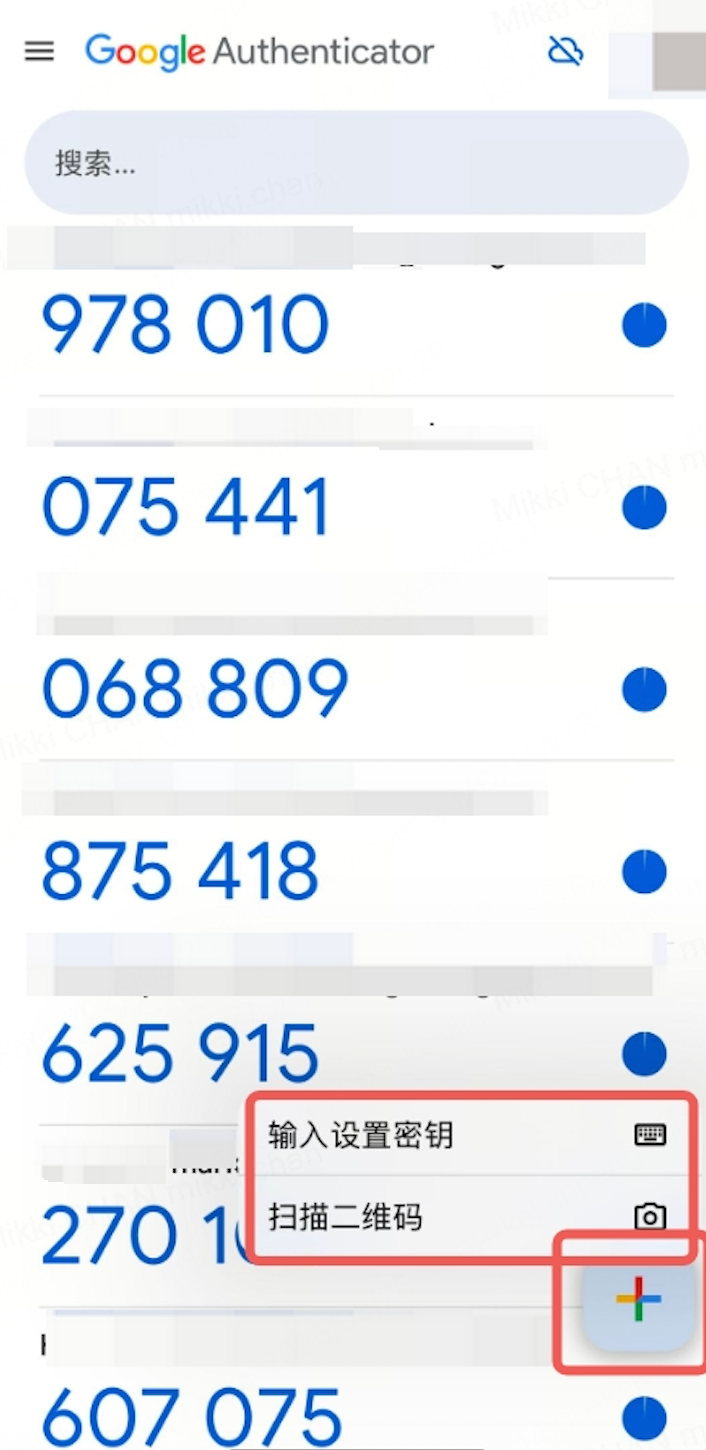706x1450 pixels.
Task: Tap the 625 915 code entry
Action: click(180, 1052)
